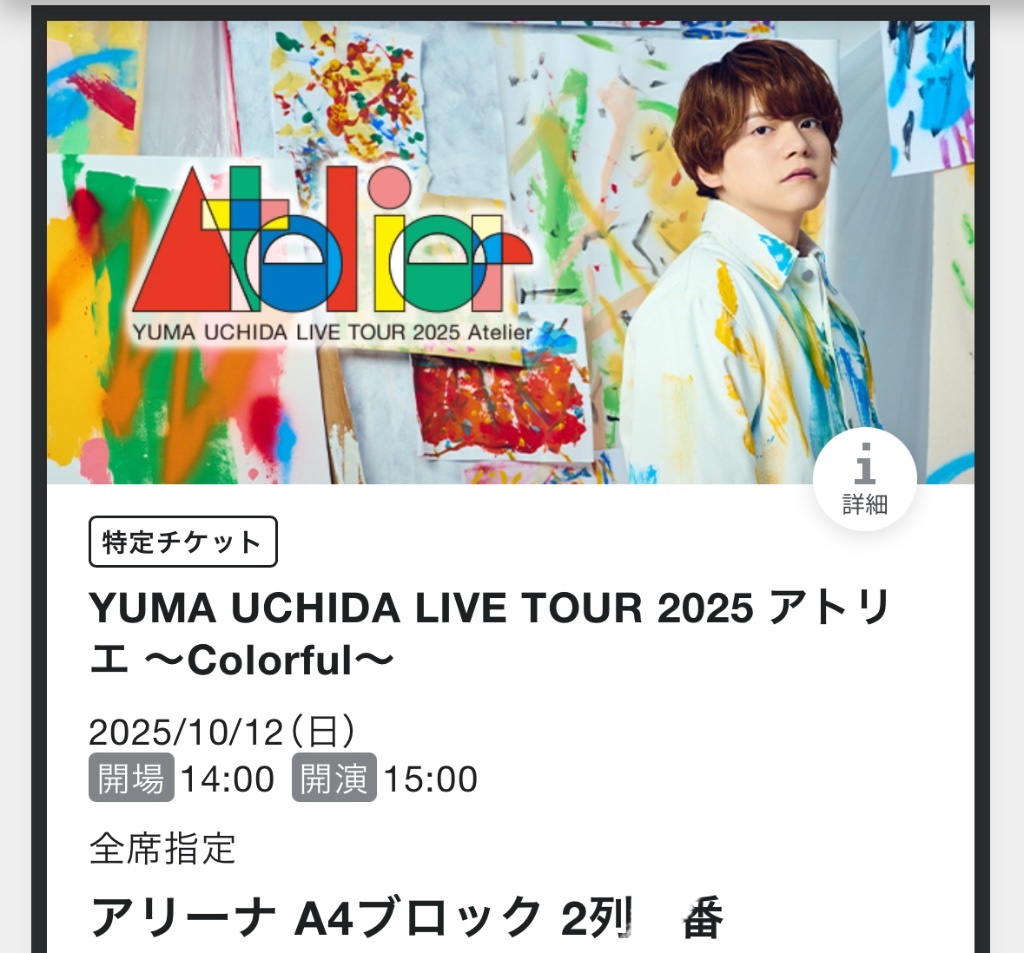Open the 詳細 info button

[x=864, y=479]
